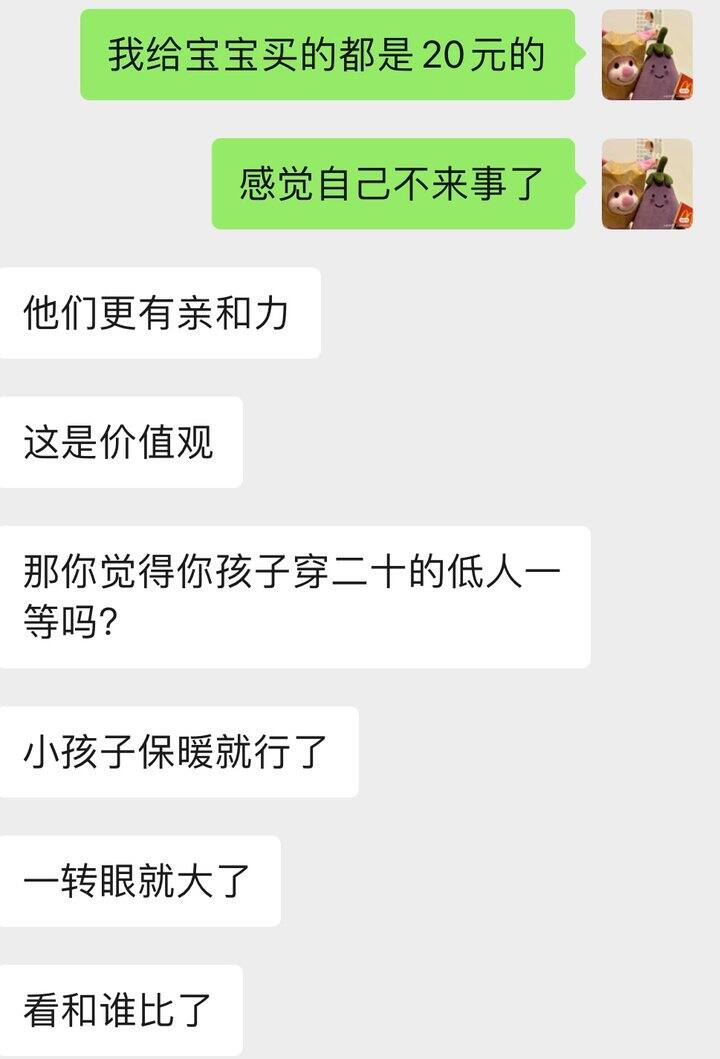720x1059 pixels.
Task: Open sender's avatar beside '我给宝宝买的都是20元的' message
Action: click(x=647, y=55)
